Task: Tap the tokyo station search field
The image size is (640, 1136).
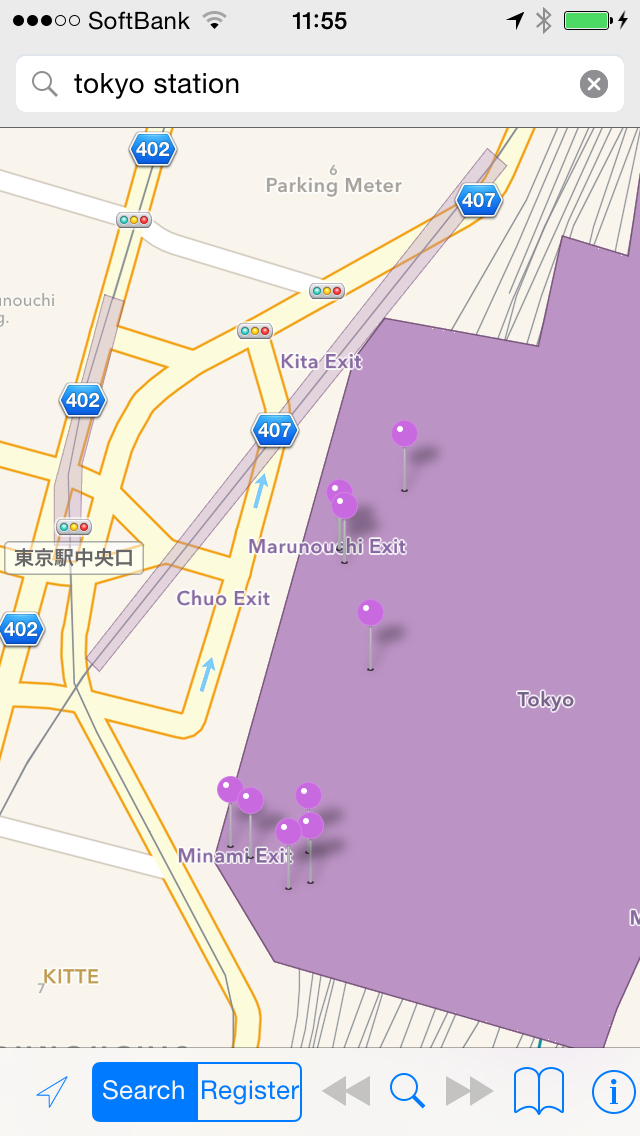Action: tap(320, 84)
